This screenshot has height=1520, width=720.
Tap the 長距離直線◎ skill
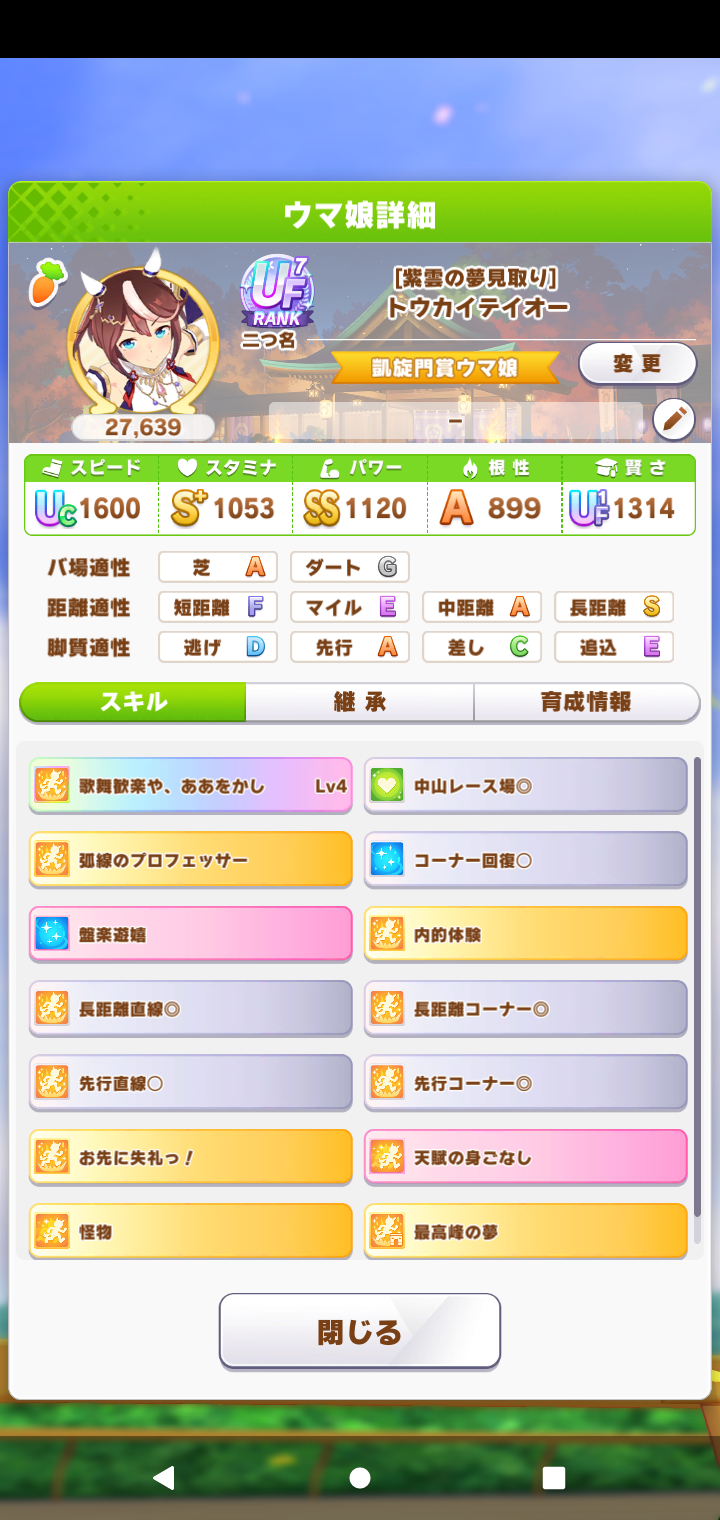pos(190,1009)
